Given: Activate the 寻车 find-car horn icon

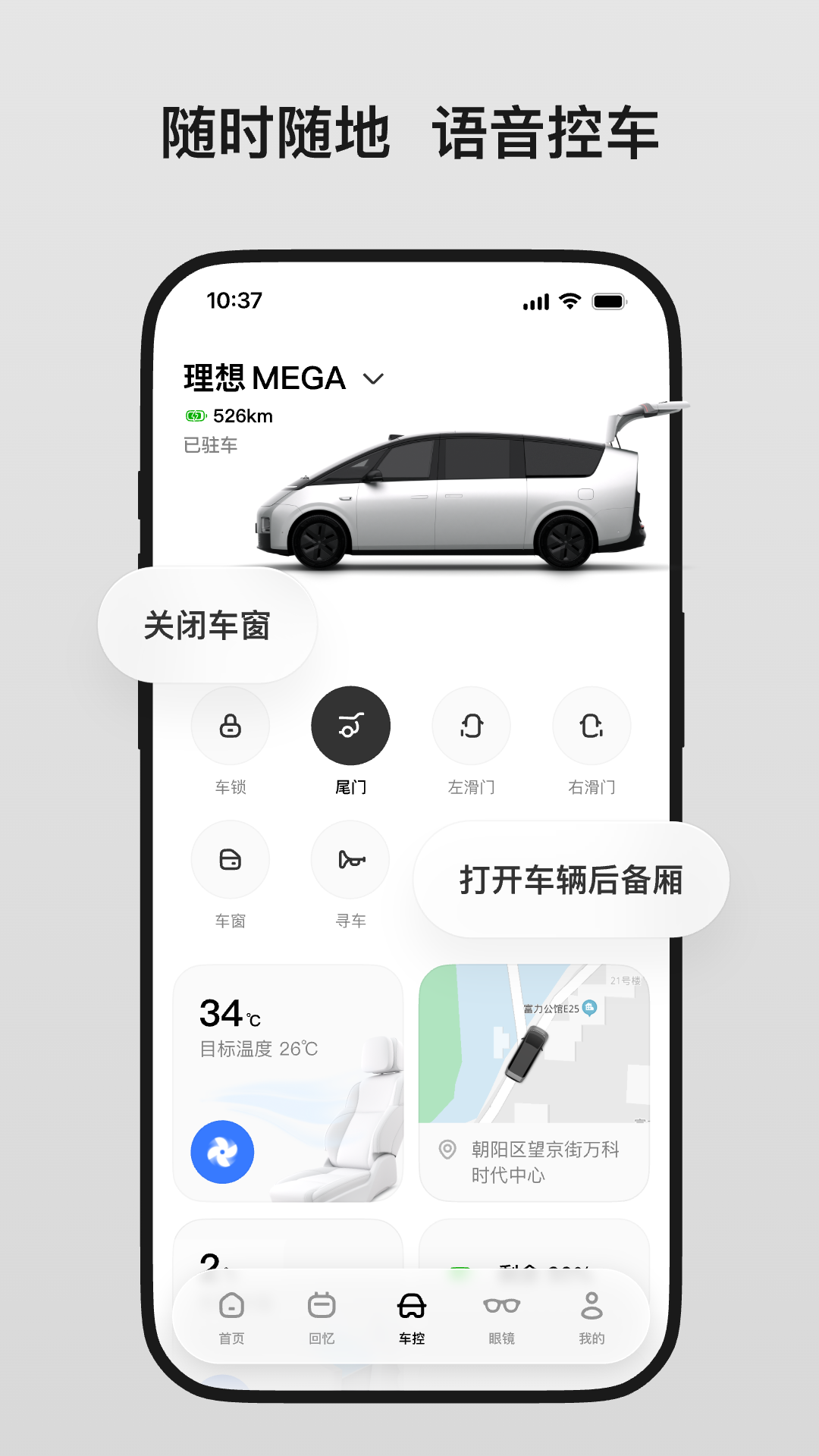Looking at the screenshot, I should tap(350, 860).
